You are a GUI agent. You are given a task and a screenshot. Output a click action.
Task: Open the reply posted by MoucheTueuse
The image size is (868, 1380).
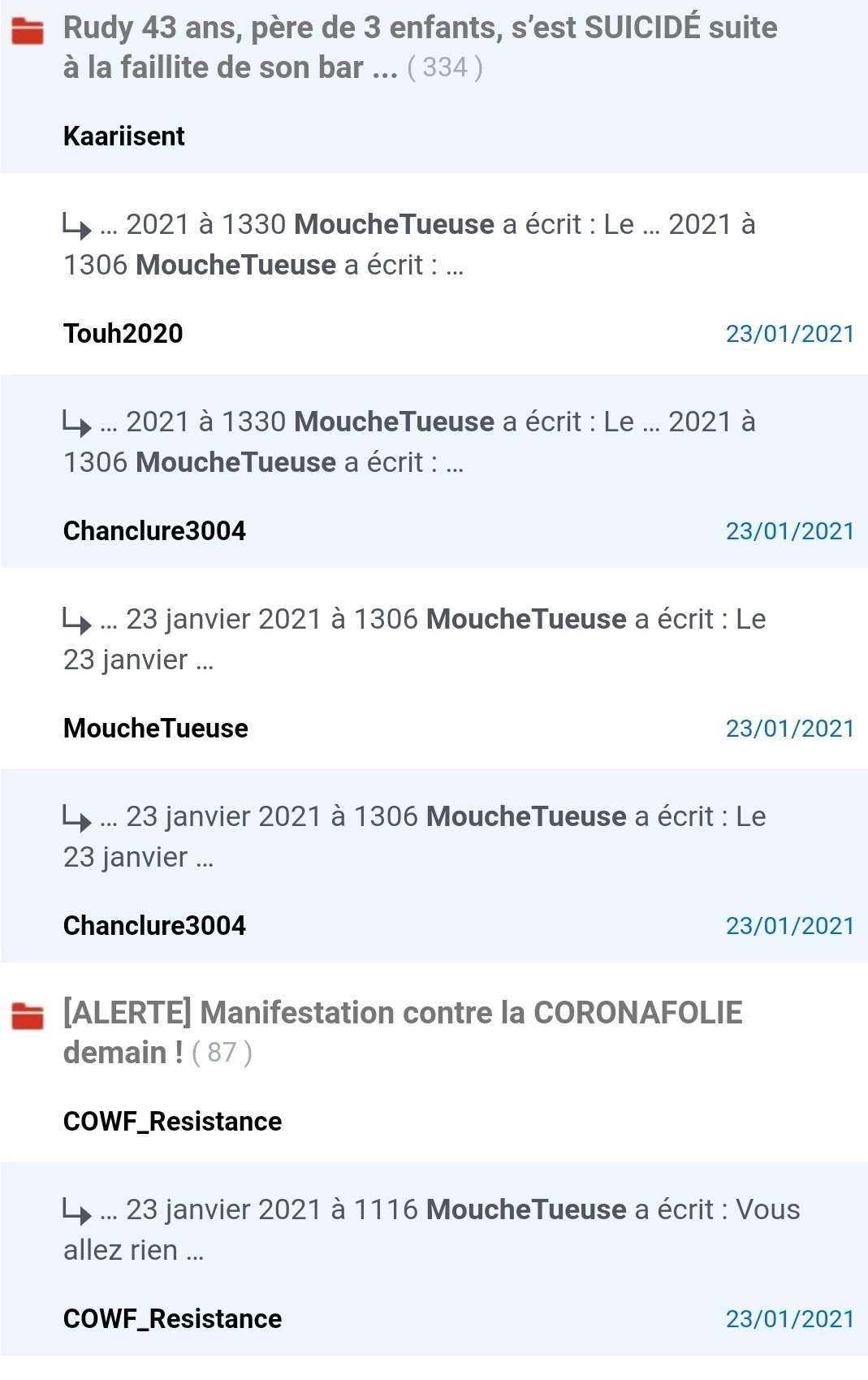click(x=414, y=639)
